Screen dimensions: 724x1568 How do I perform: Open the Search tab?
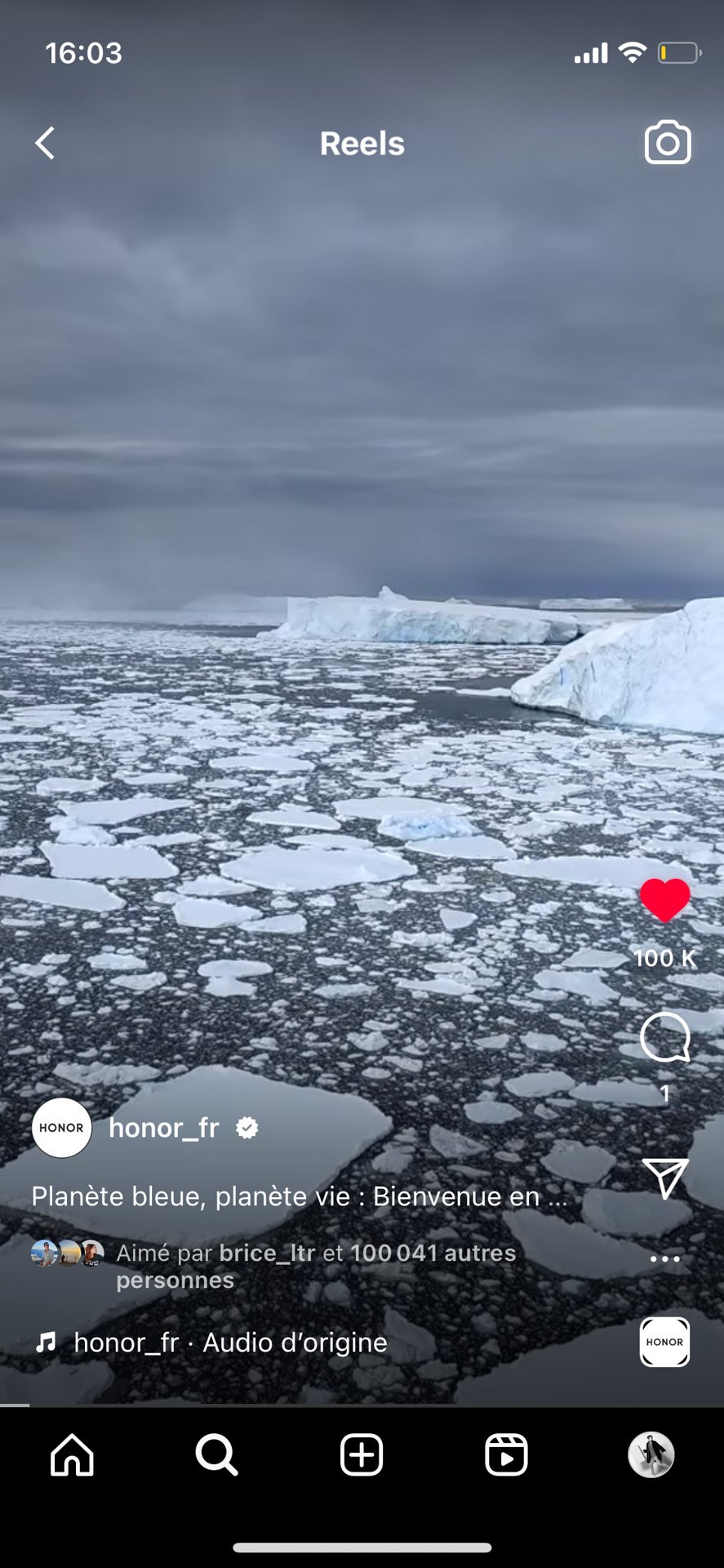pos(216,1454)
